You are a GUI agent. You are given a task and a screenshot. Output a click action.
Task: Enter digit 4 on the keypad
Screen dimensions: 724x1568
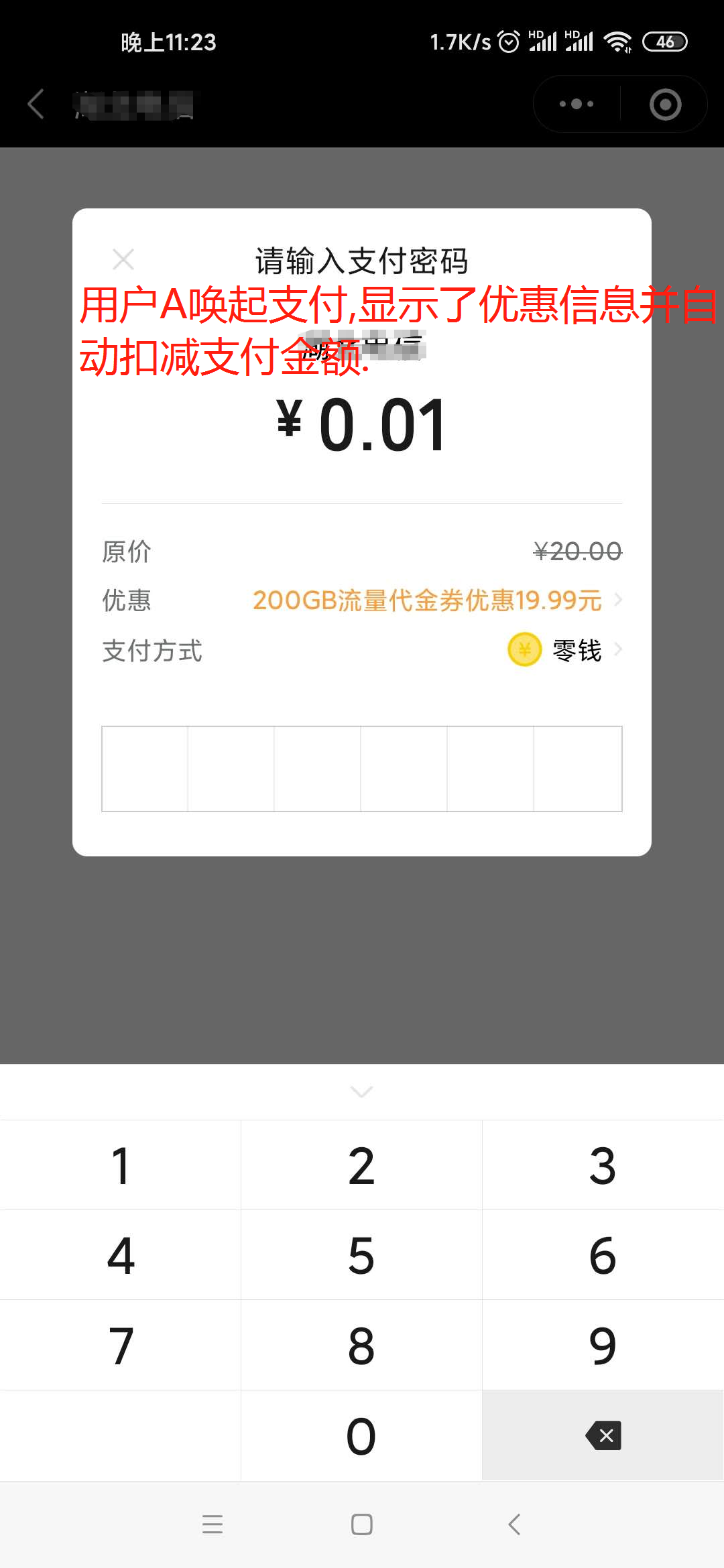[121, 1255]
